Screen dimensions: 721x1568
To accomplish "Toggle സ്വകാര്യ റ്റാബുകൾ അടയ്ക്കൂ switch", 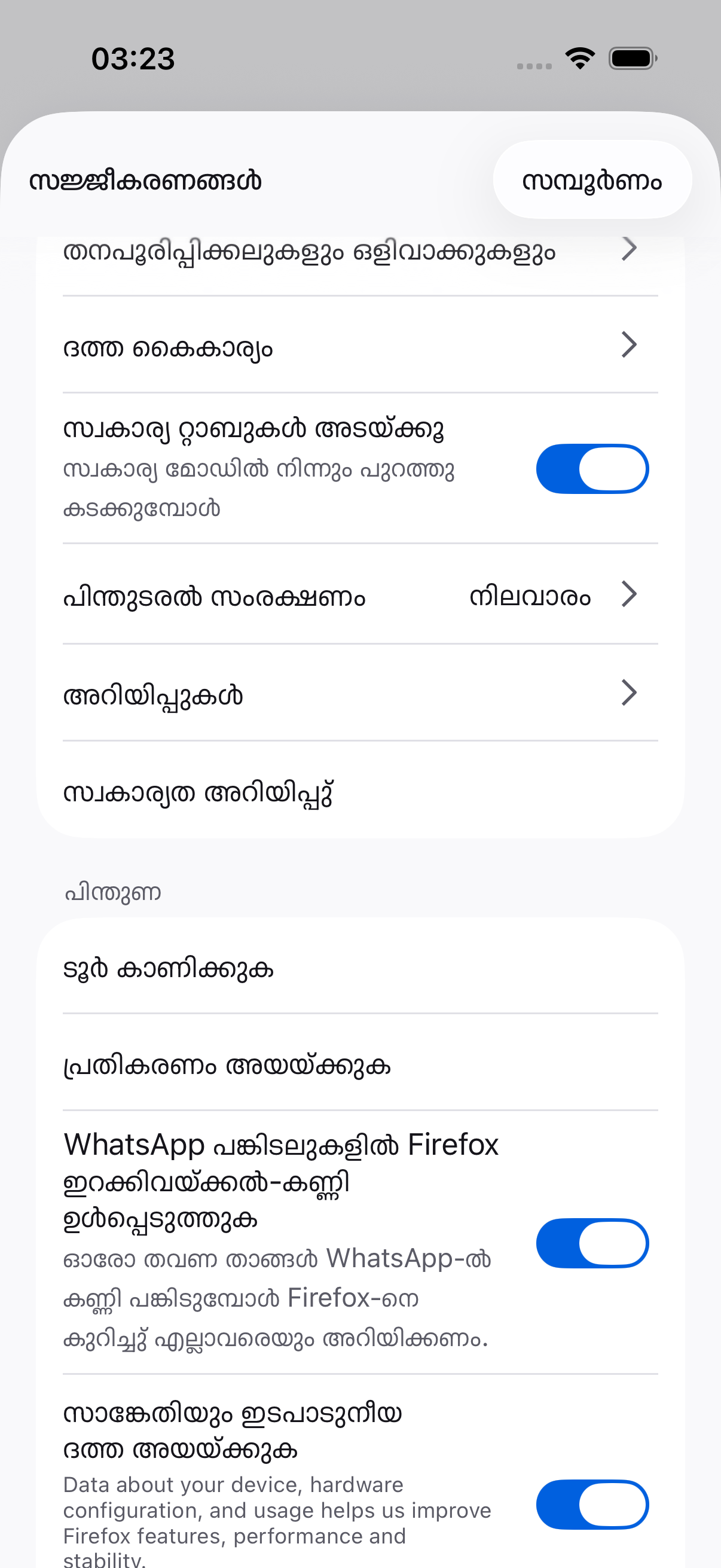I will click(592, 469).
